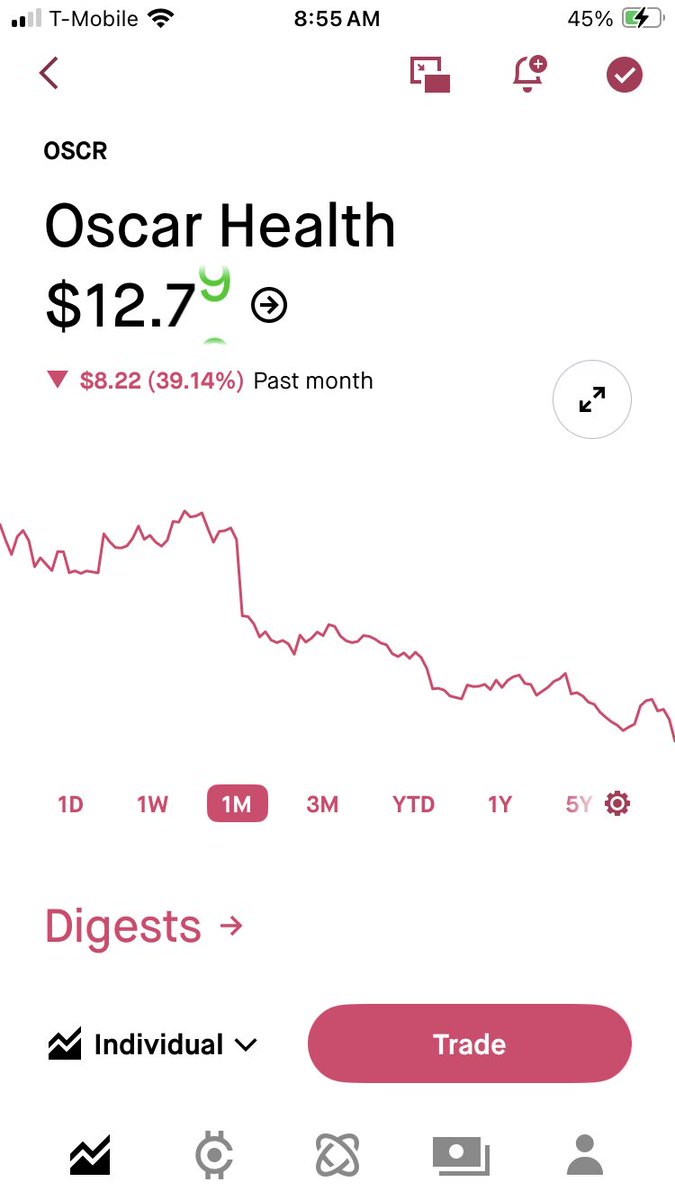This screenshot has height=1200, width=675.
Task: Select the 1W chart range
Action: (152, 804)
